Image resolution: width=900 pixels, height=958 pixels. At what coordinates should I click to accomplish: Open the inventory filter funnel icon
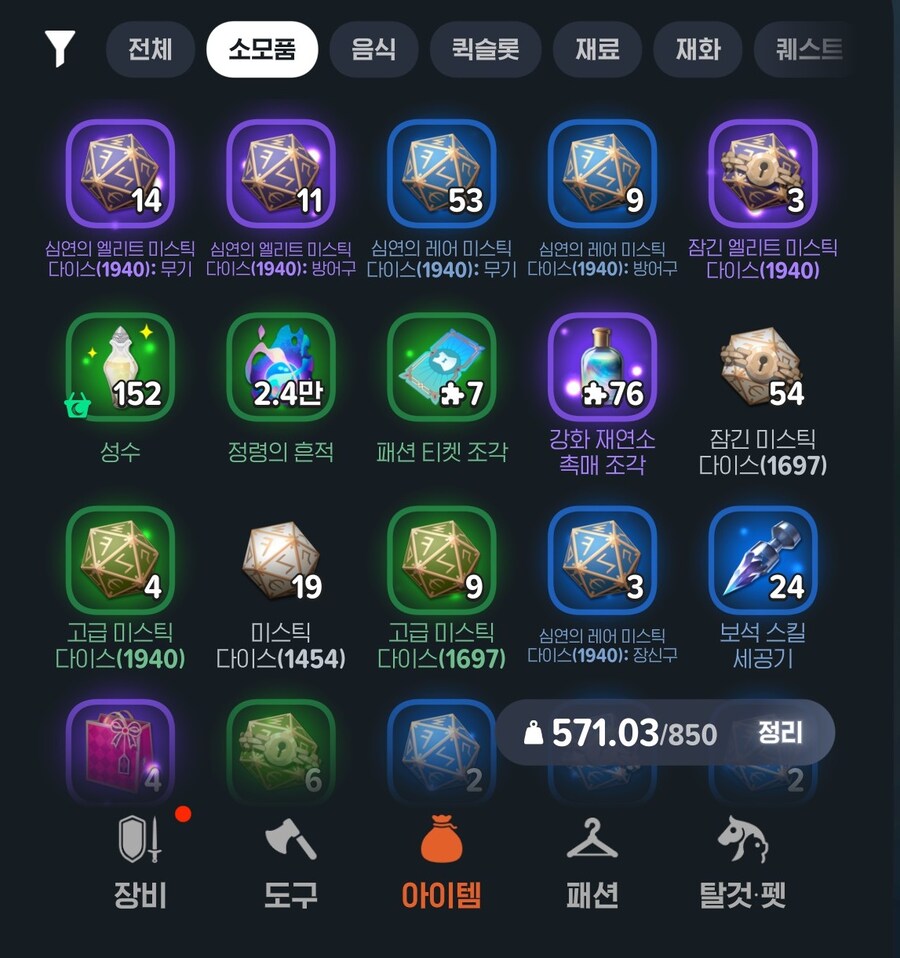[x=60, y=48]
